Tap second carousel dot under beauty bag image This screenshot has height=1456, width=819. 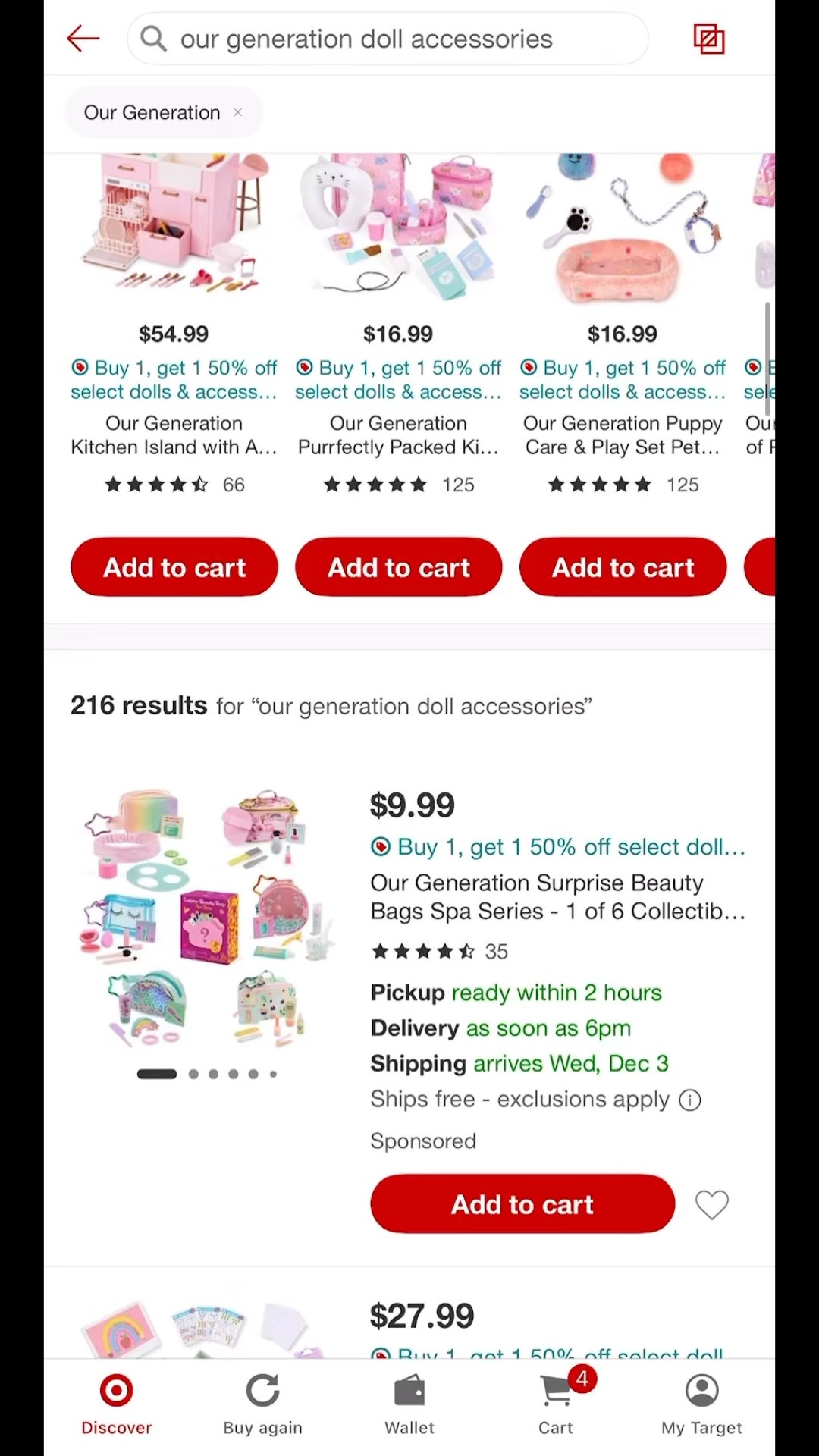tap(193, 1074)
